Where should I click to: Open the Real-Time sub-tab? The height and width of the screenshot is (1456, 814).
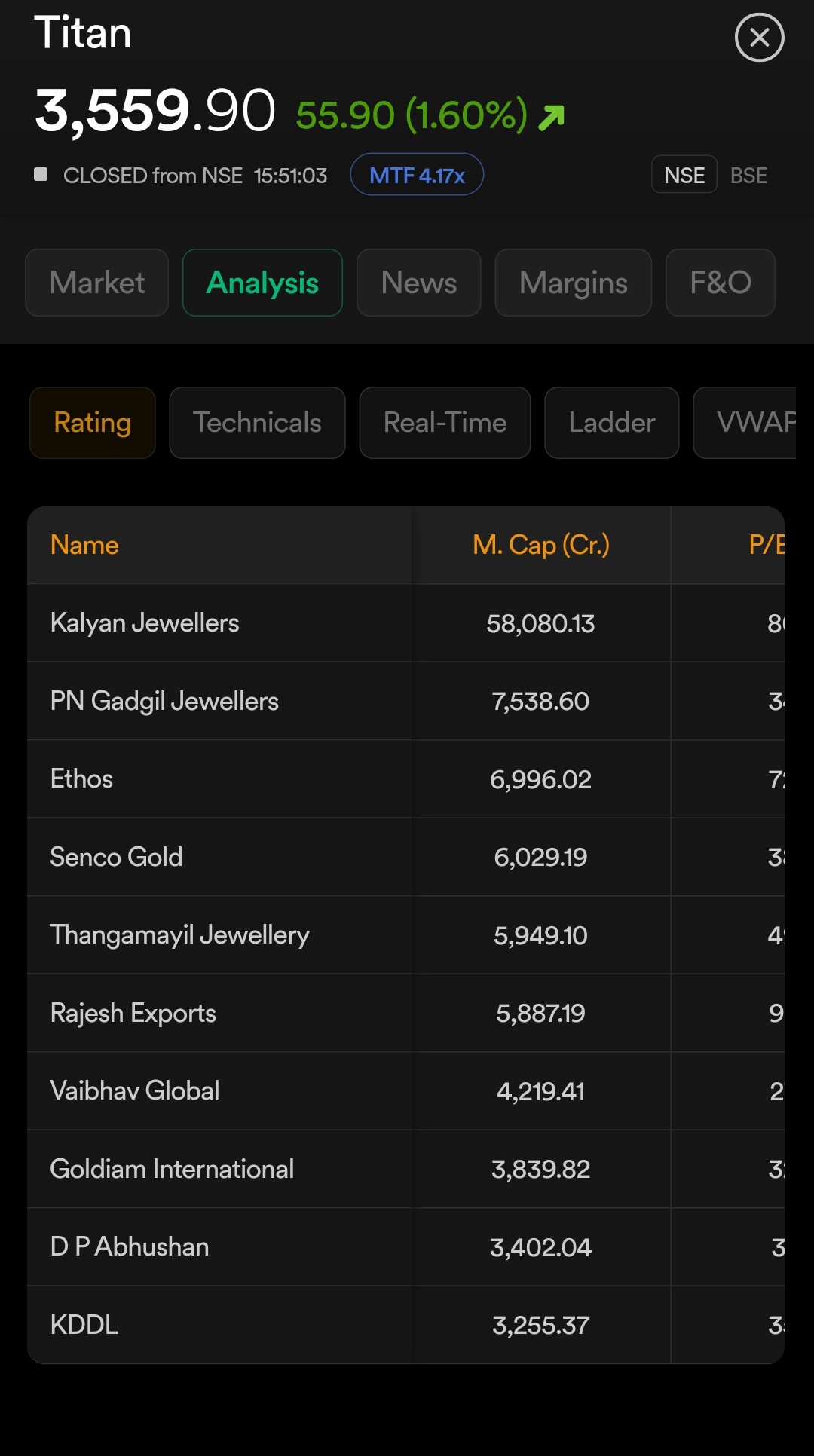coord(445,423)
